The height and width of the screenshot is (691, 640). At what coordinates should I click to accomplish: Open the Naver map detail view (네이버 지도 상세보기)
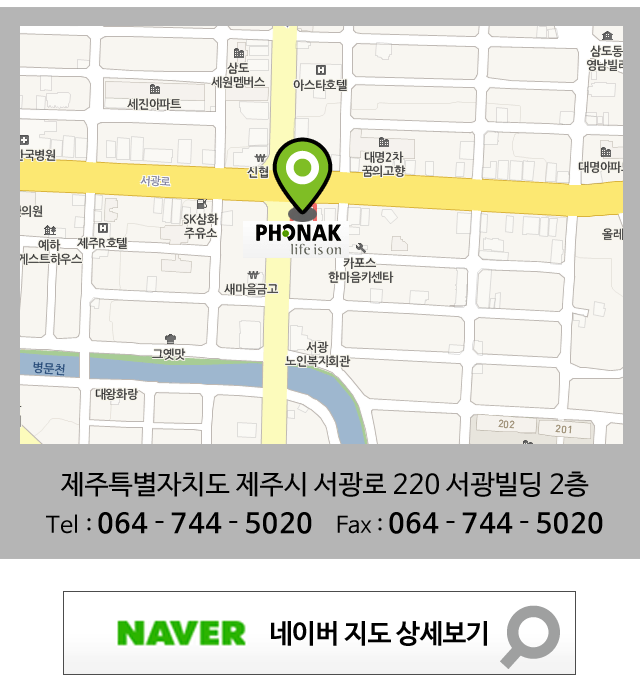pos(319,633)
